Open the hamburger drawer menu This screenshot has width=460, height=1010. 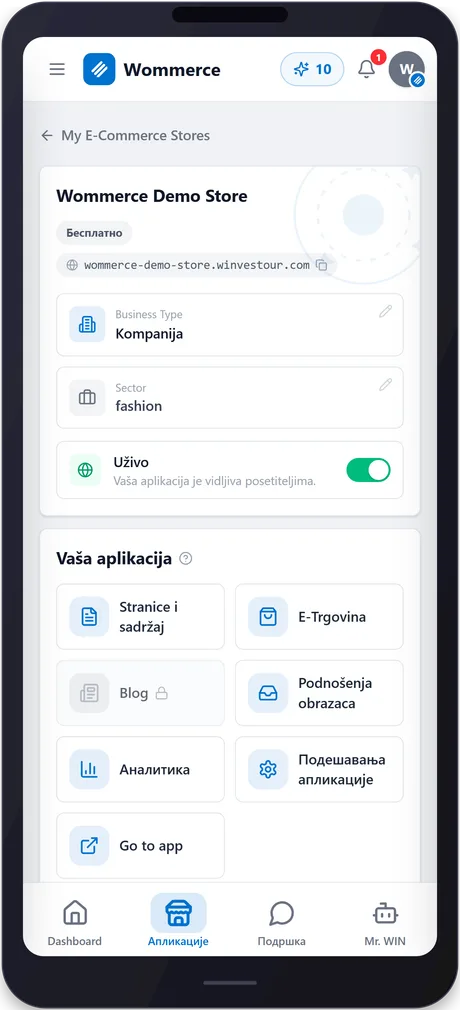coord(57,70)
